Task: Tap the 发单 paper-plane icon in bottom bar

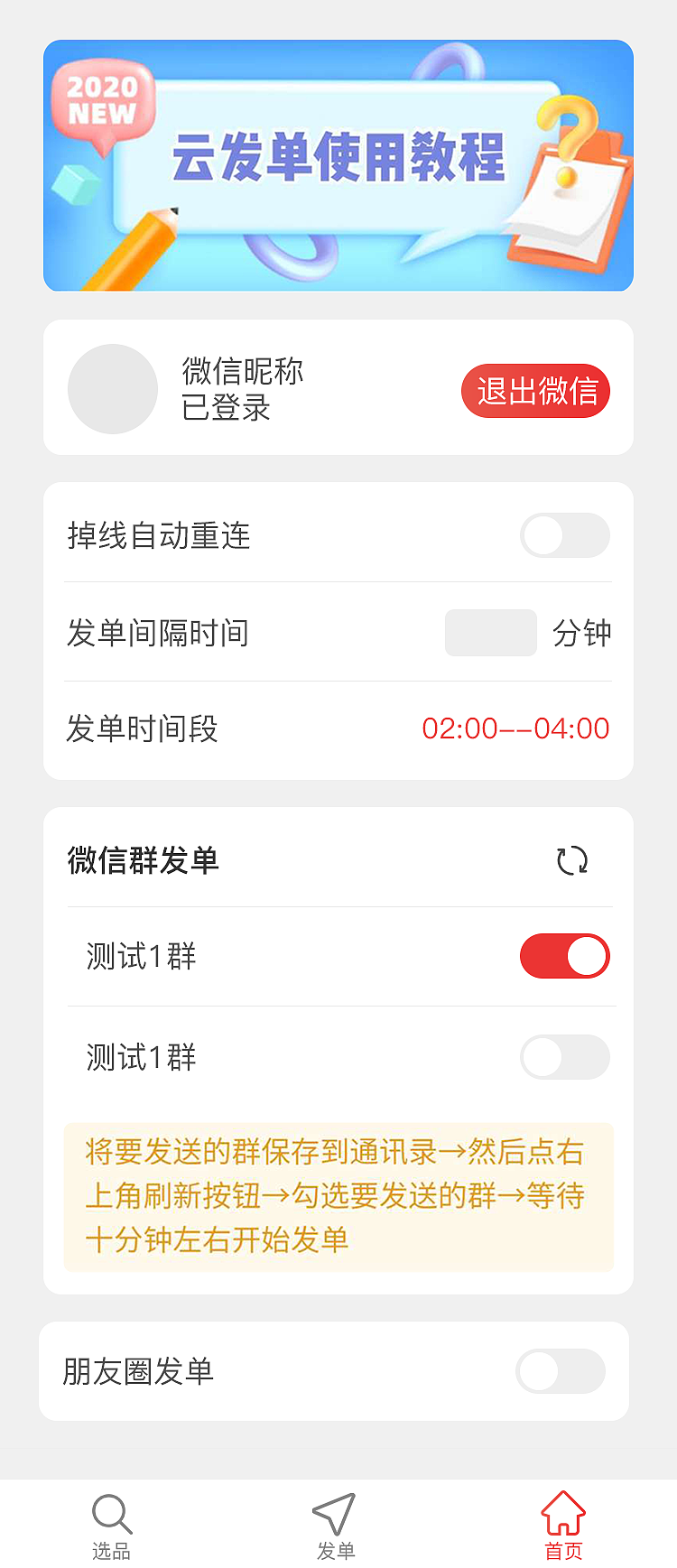Action: coord(336,1515)
